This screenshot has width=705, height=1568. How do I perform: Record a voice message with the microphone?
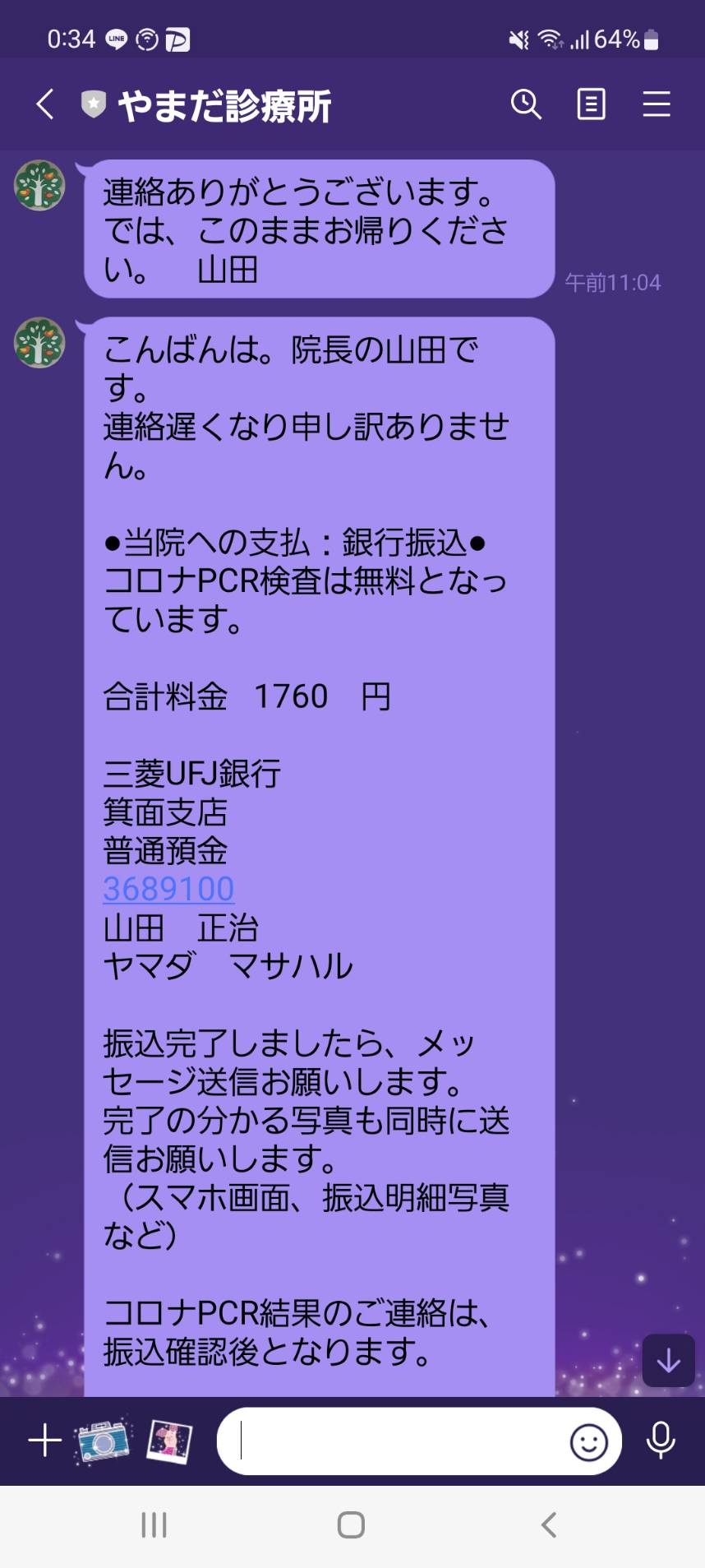click(661, 1441)
